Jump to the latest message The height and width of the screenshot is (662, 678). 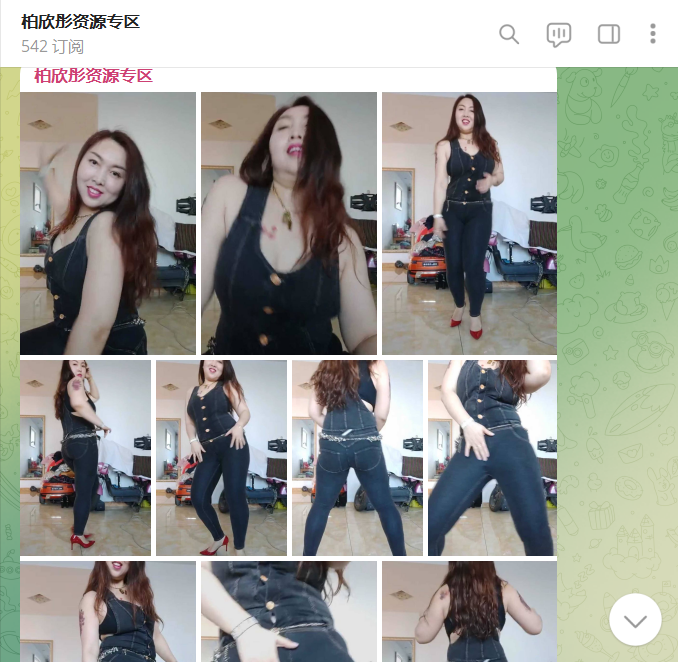(635, 619)
